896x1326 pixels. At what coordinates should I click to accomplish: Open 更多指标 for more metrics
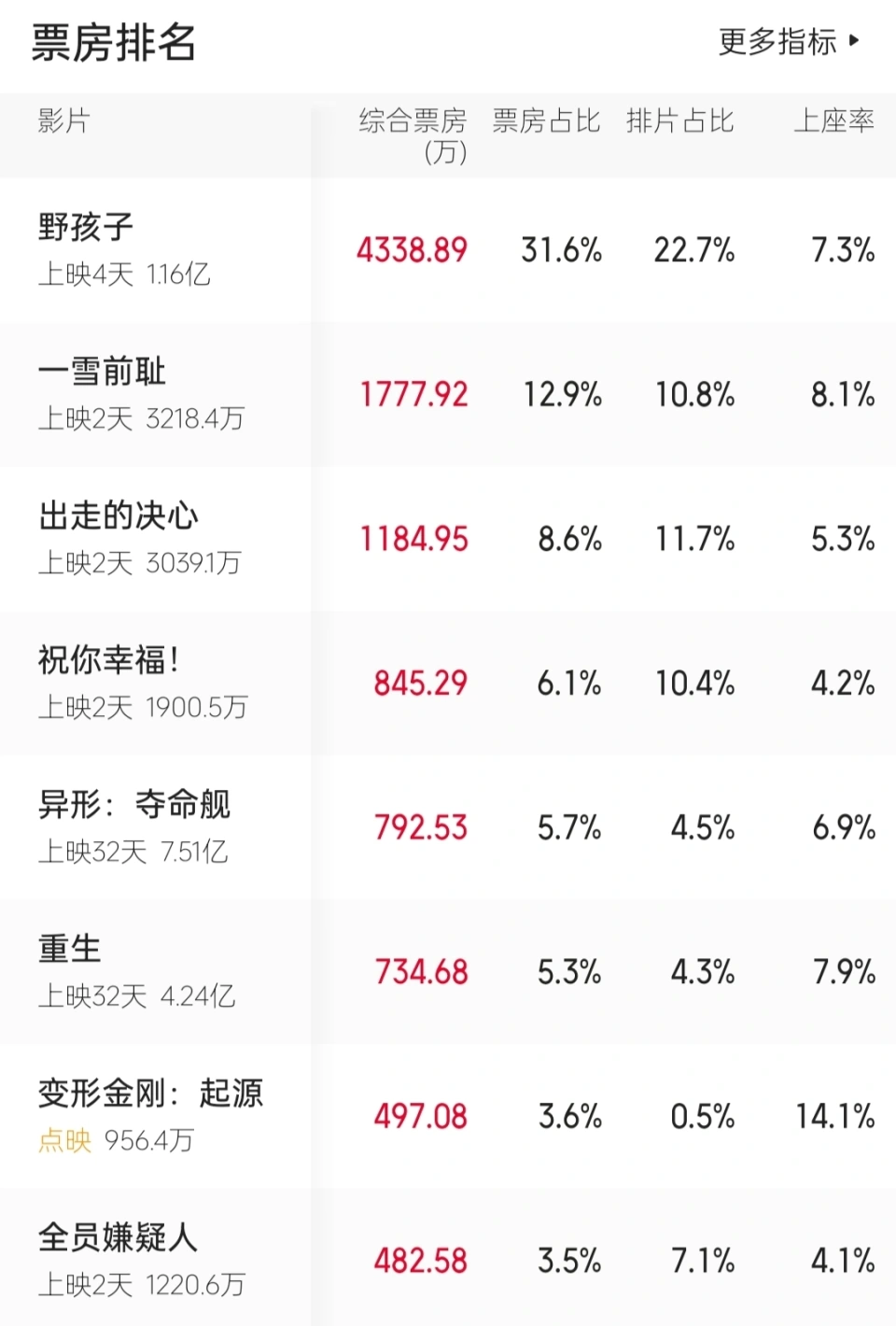tap(789, 42)
